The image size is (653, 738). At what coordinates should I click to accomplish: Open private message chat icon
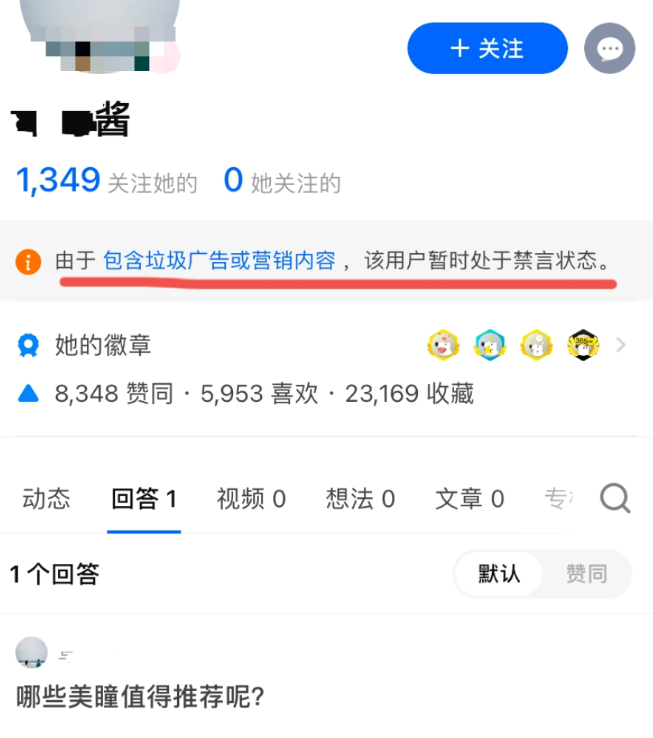pyautogui.click(x=610, y=49)
